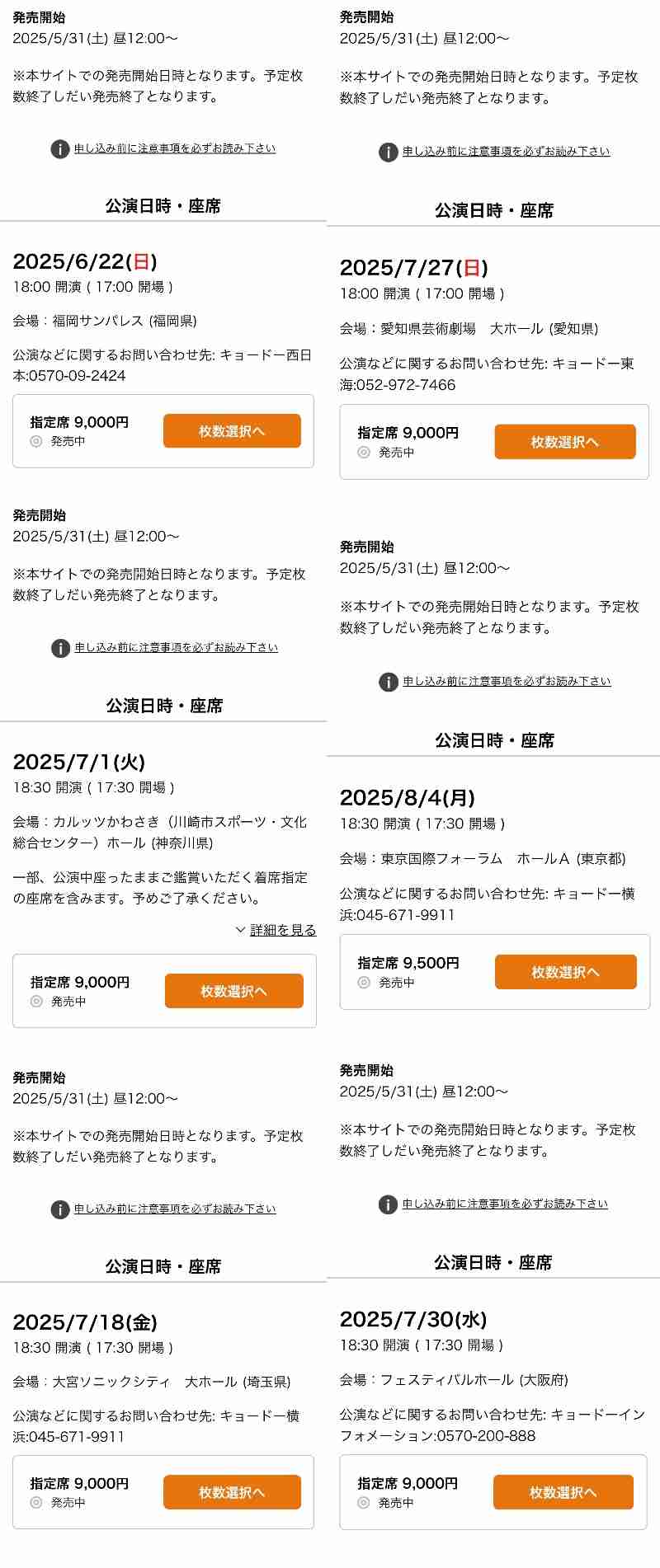The image size is (660, 1568).
Task: Click the info icon for the 7/27 Aichi notice
Action: [x=387, y=681]
